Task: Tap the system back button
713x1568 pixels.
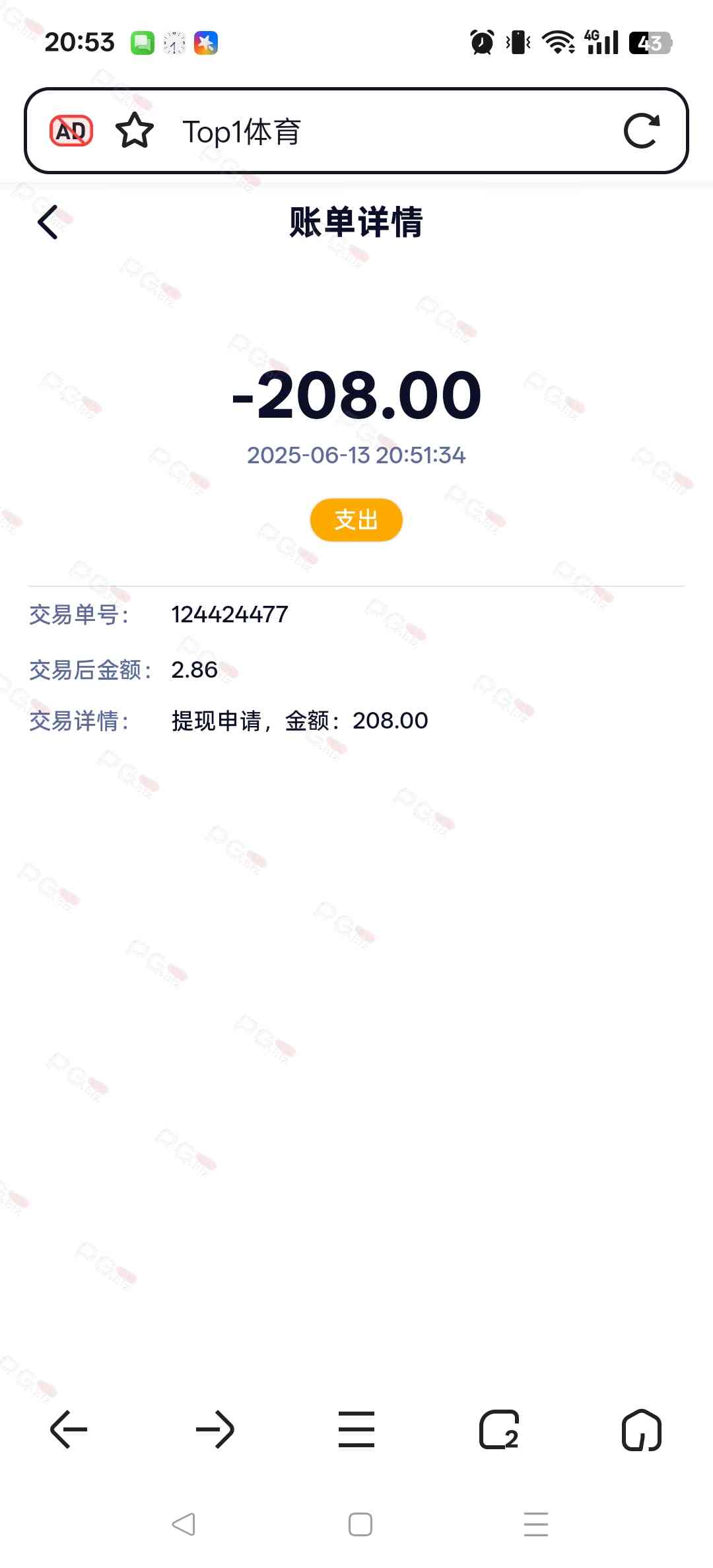Action: click(x=184, y=1524)
